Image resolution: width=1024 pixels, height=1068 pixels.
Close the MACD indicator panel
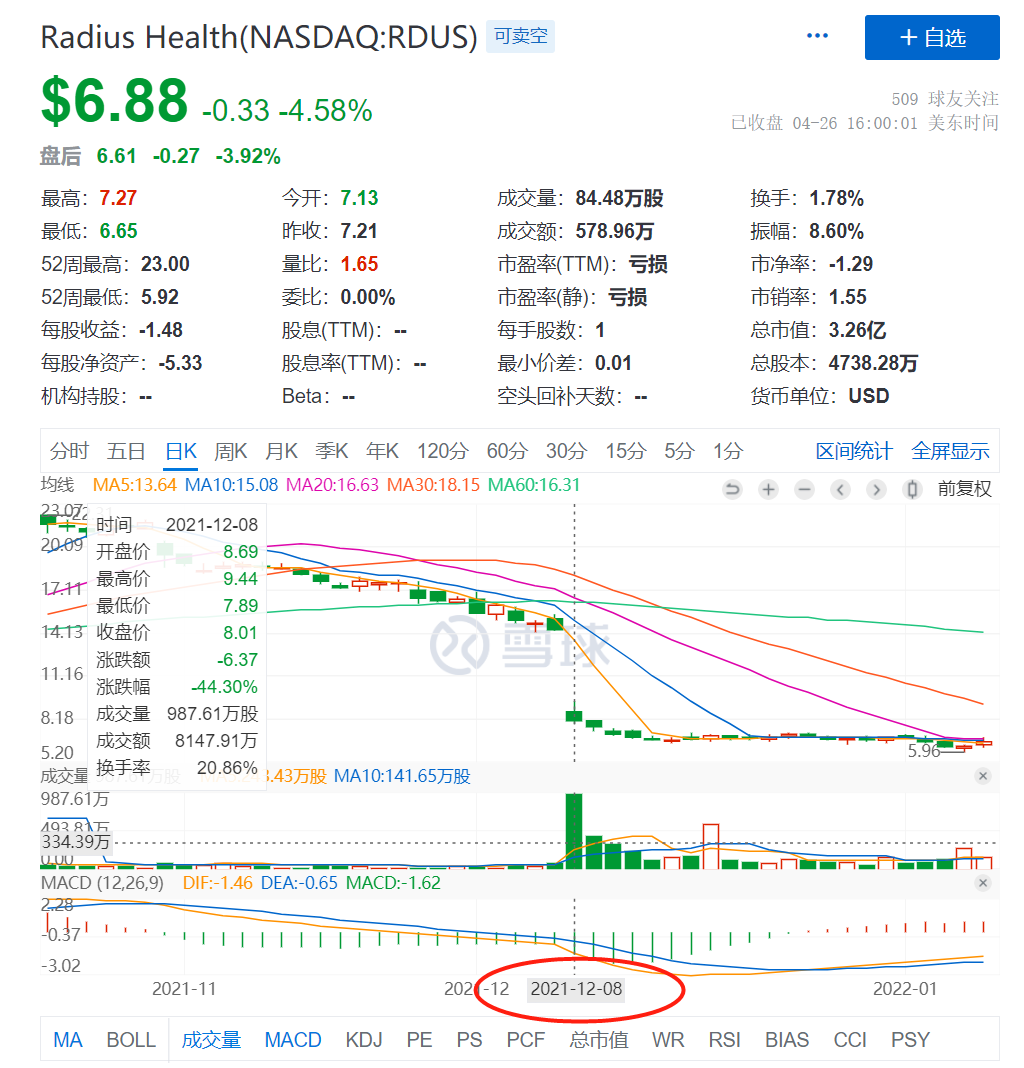tap(982, 883)
